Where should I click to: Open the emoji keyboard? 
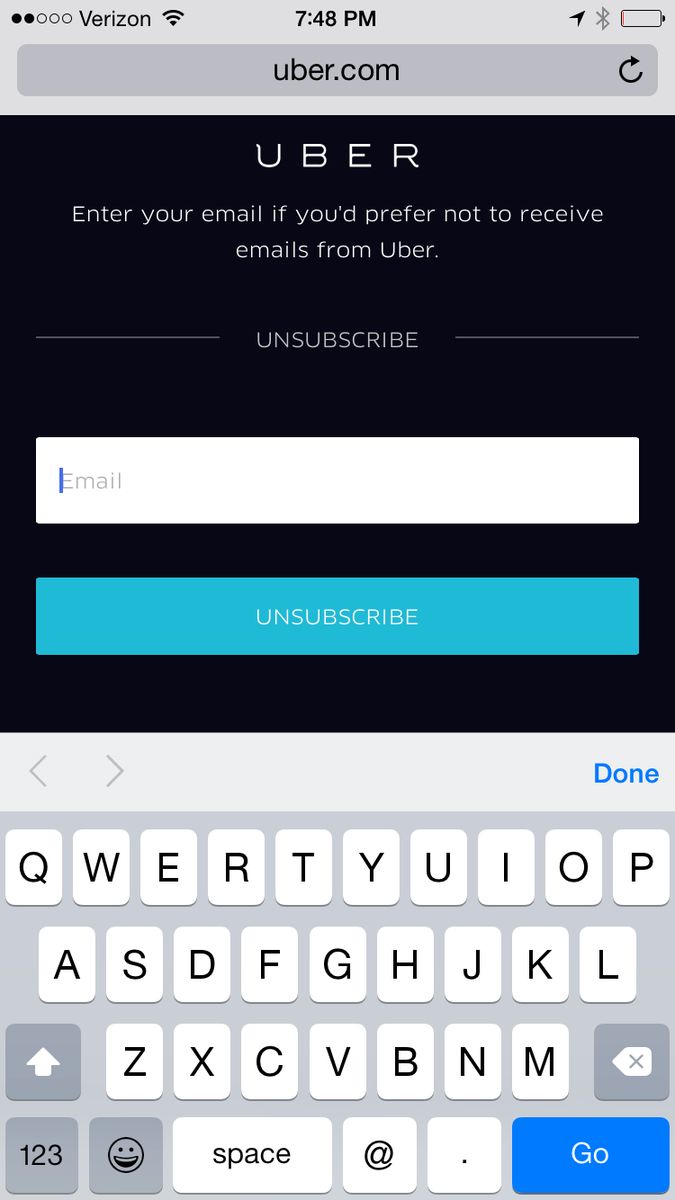[x=126, y=1154]
